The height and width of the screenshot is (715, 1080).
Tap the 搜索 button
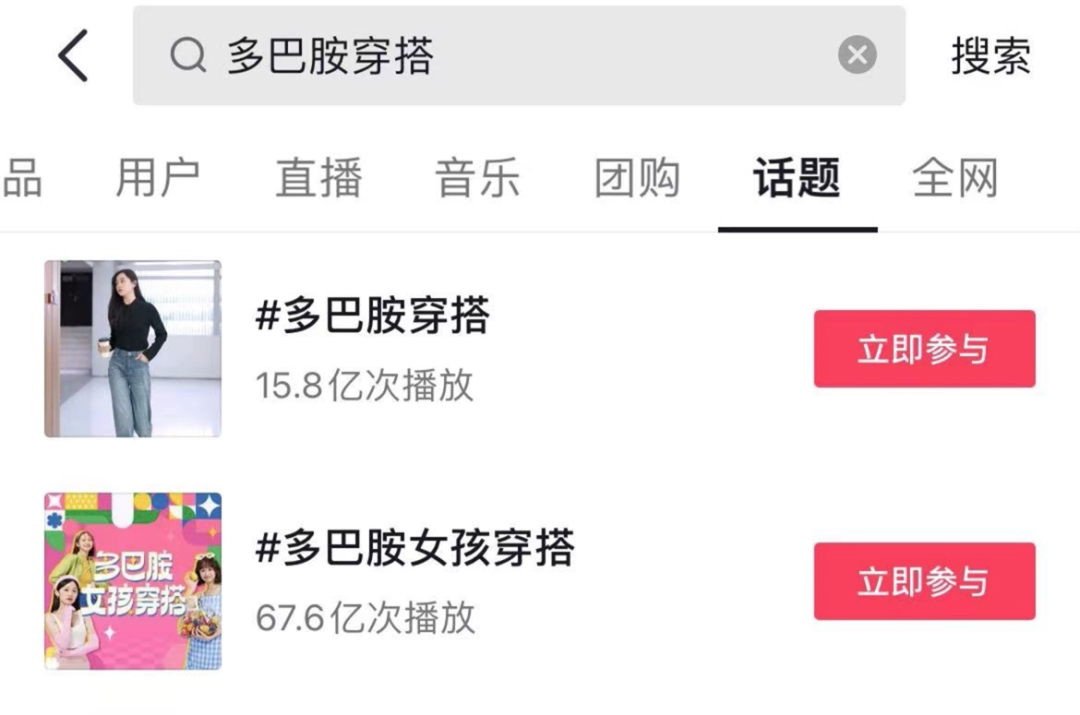point(990,56)
